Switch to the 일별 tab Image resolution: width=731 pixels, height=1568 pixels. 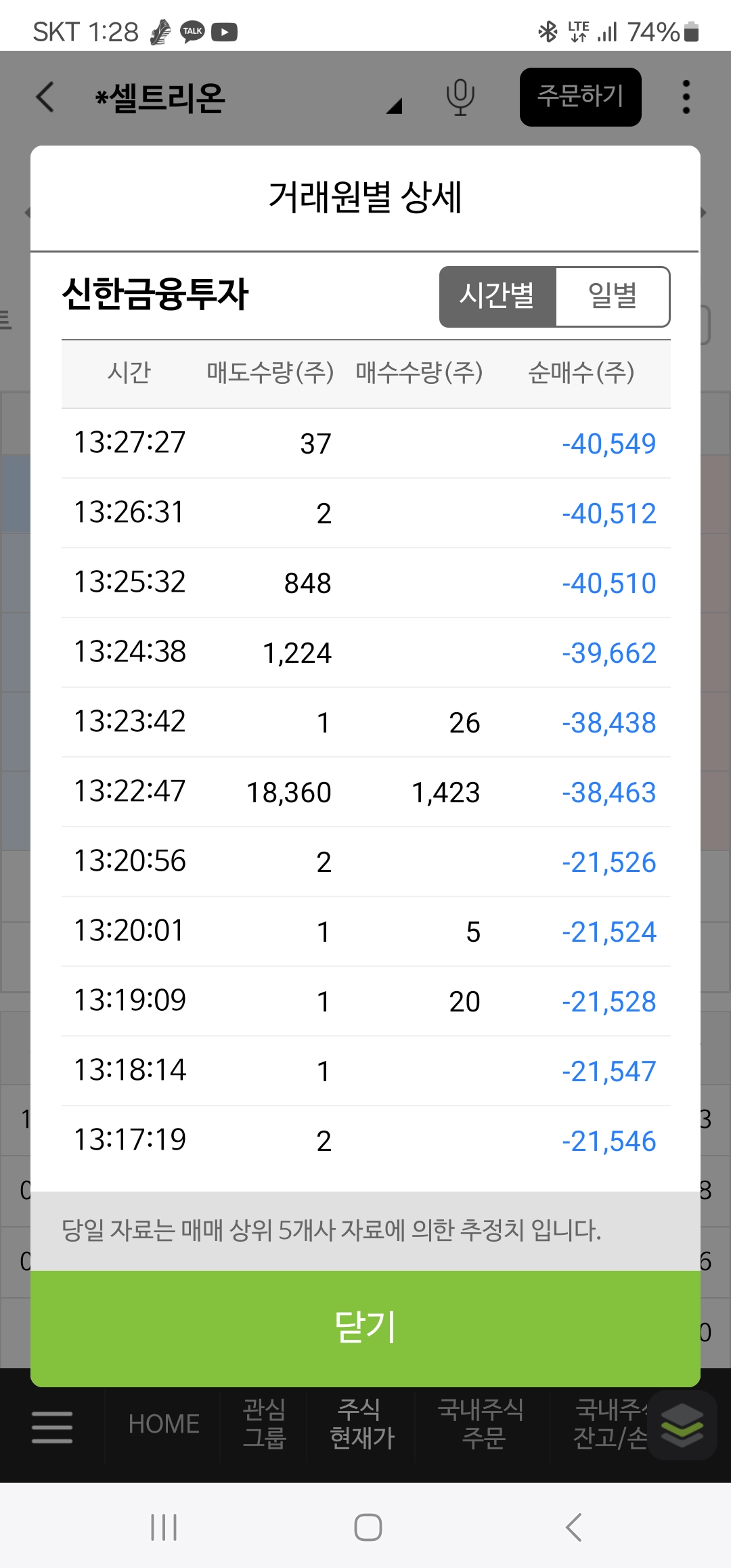(x=613, y=297)
